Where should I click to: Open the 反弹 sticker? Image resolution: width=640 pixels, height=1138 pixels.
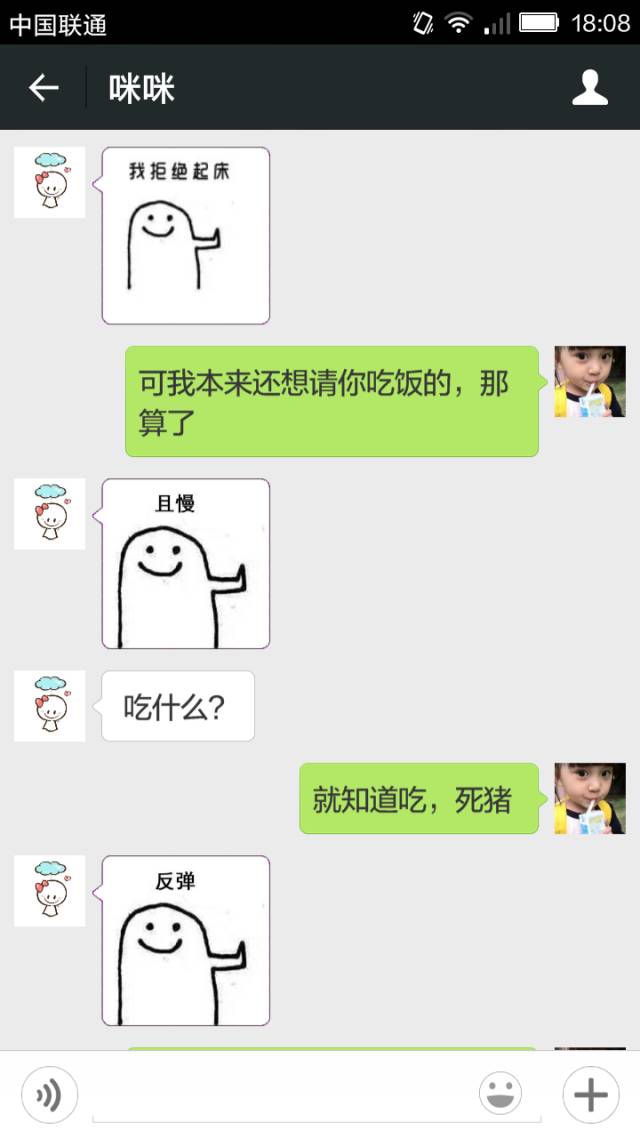[x=186, y=941]
